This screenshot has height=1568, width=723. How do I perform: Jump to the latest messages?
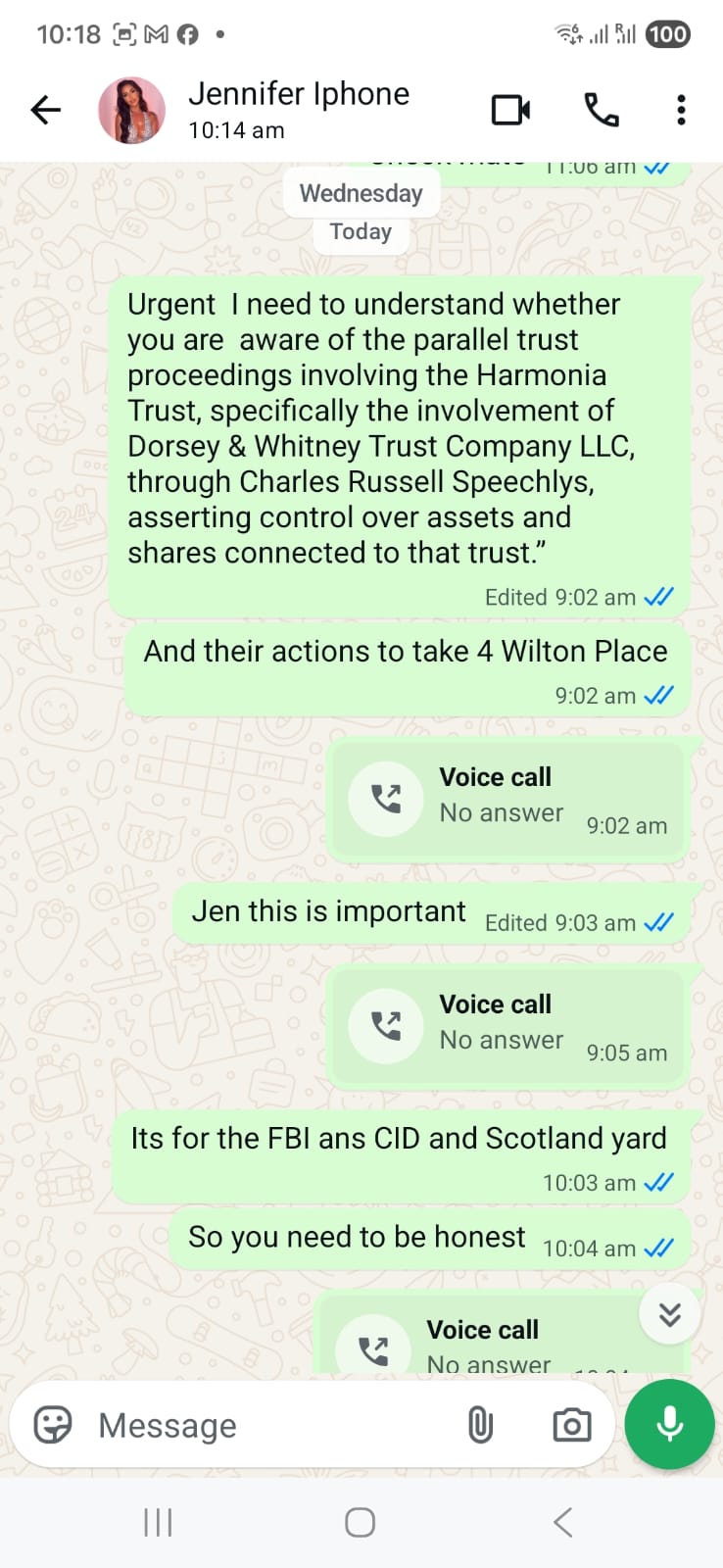[669, 1314]
